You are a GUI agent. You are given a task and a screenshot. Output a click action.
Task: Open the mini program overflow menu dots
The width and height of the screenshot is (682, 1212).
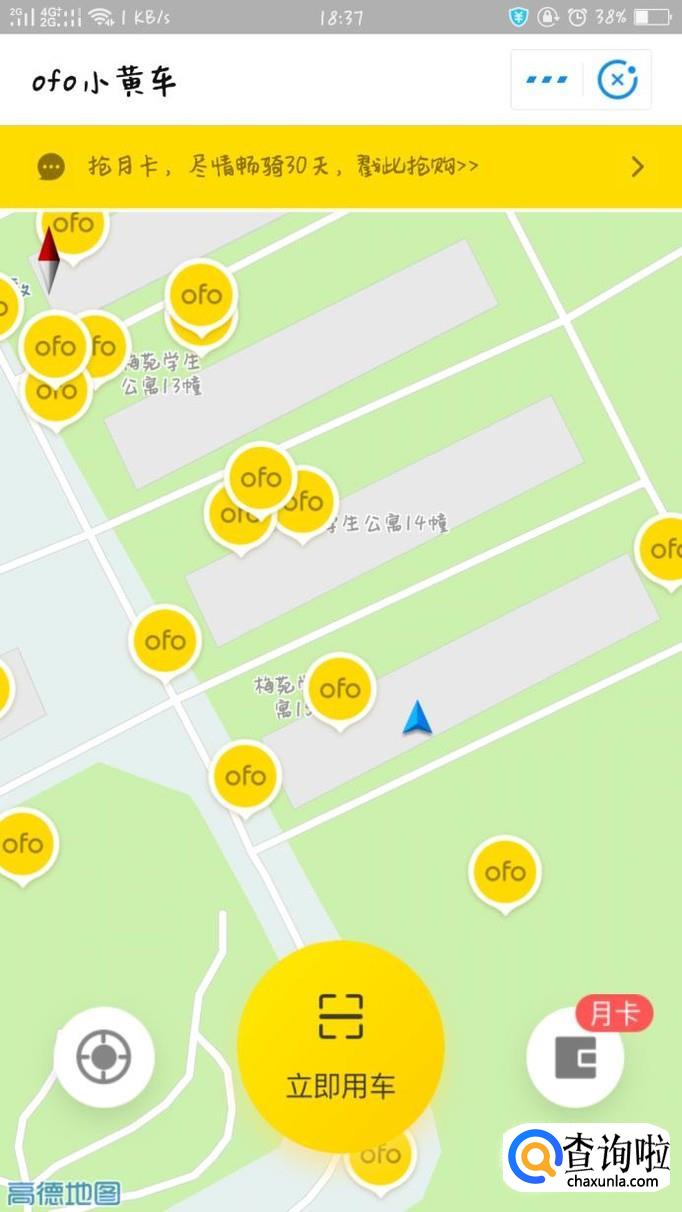pos(547,79)
